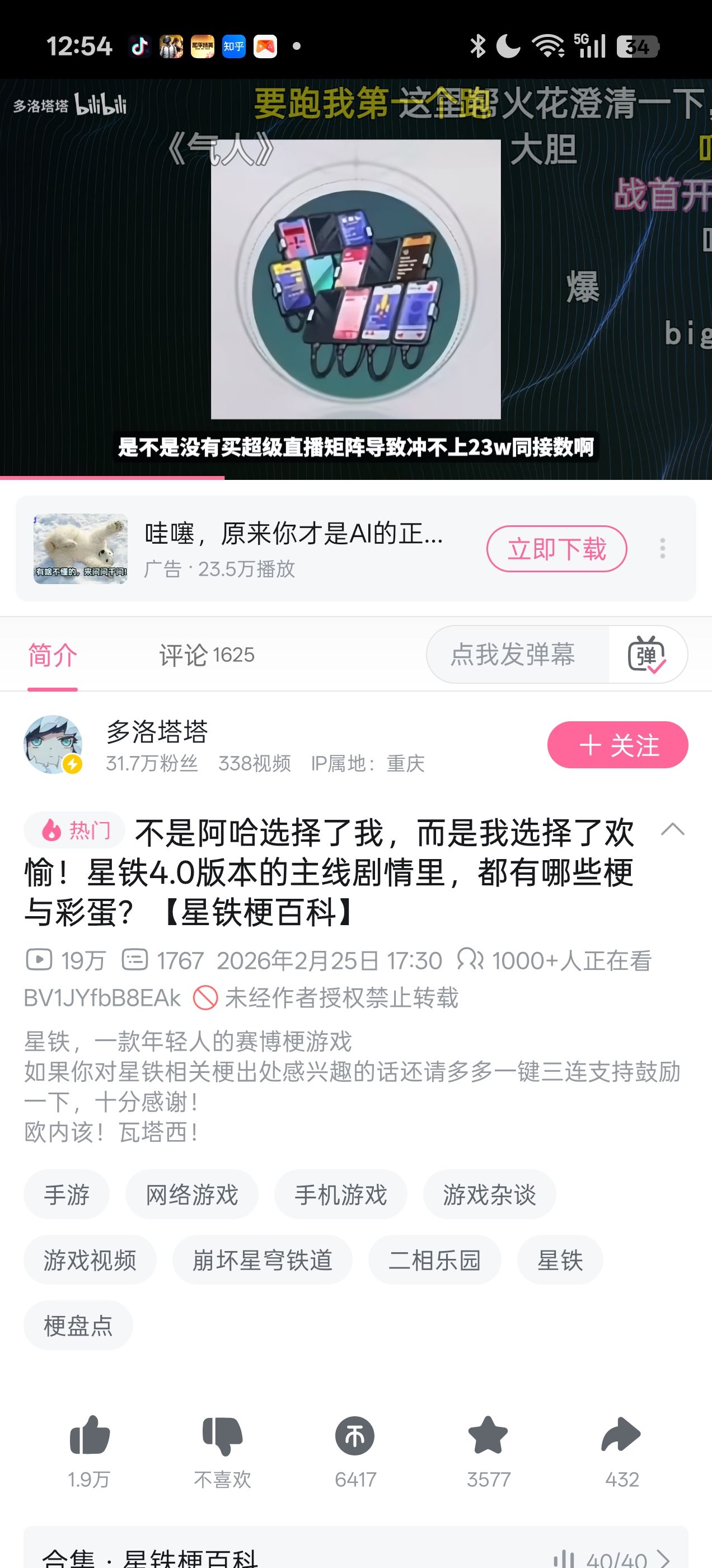
Task: Give coins to this video
Action: pyautogui.click(x=355, y=1449)
